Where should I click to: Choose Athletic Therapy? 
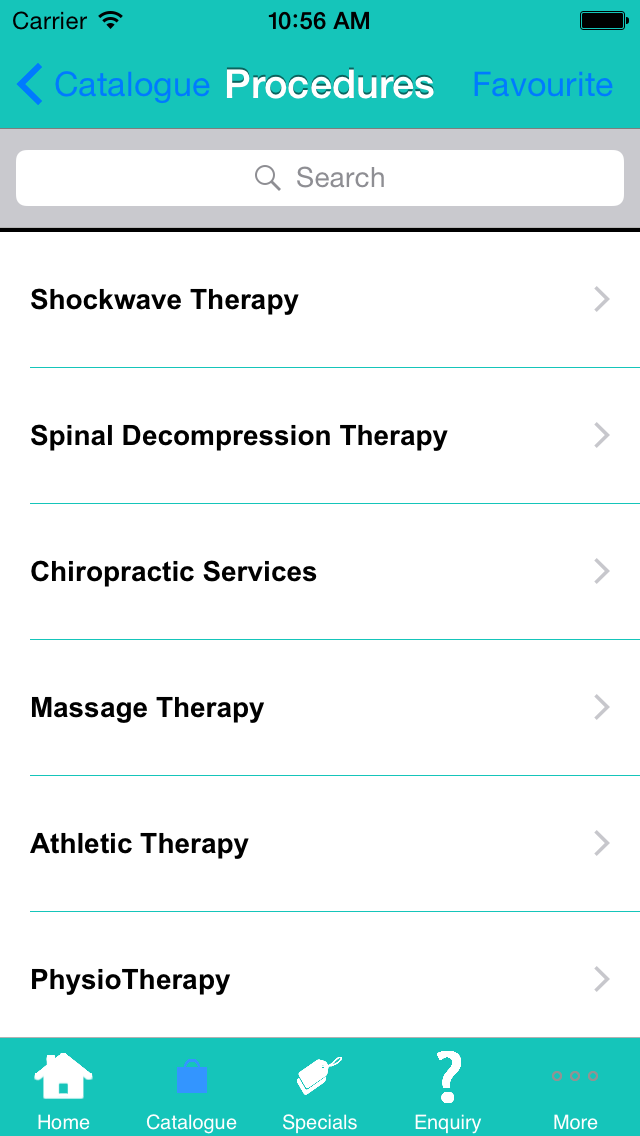click(320, 844)
